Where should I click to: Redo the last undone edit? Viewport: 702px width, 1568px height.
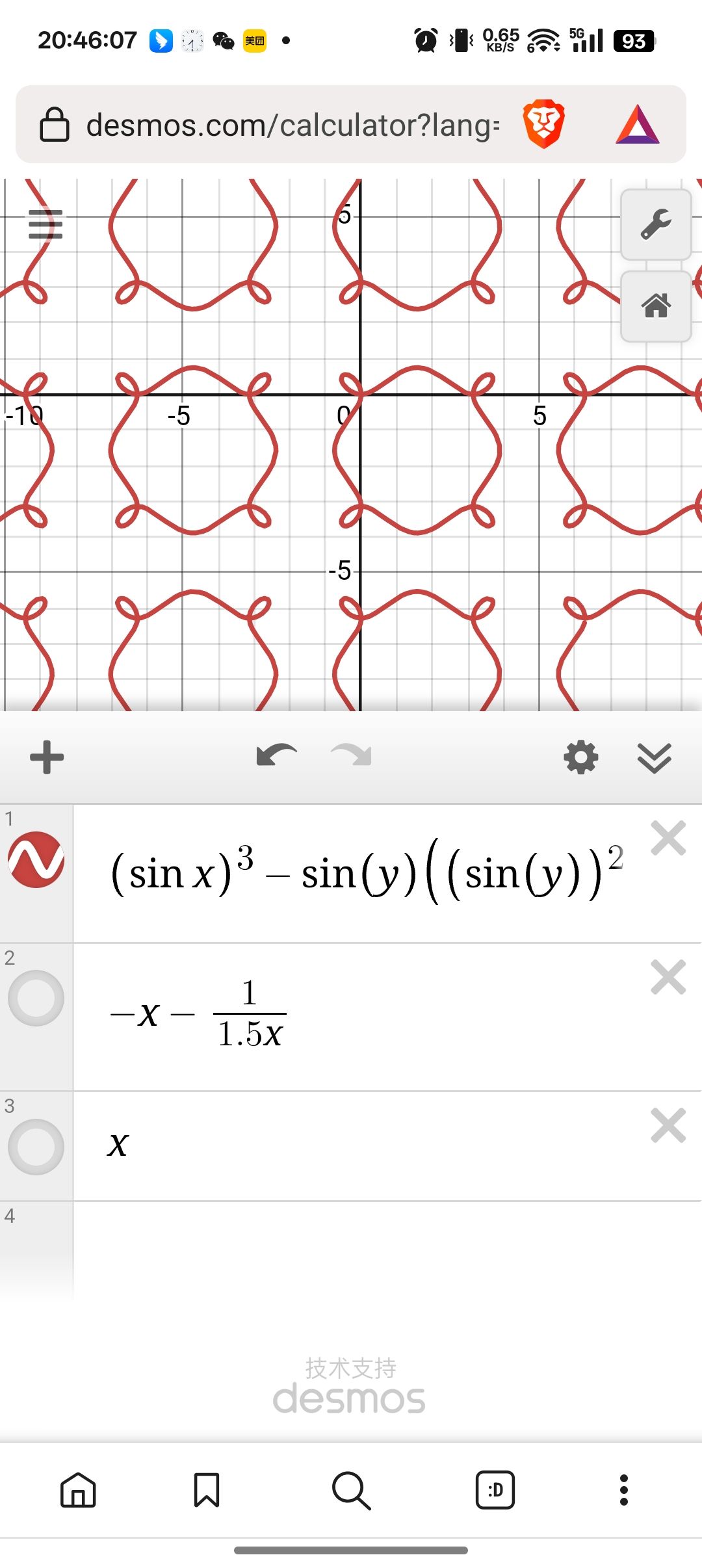(x=351, y=757)
